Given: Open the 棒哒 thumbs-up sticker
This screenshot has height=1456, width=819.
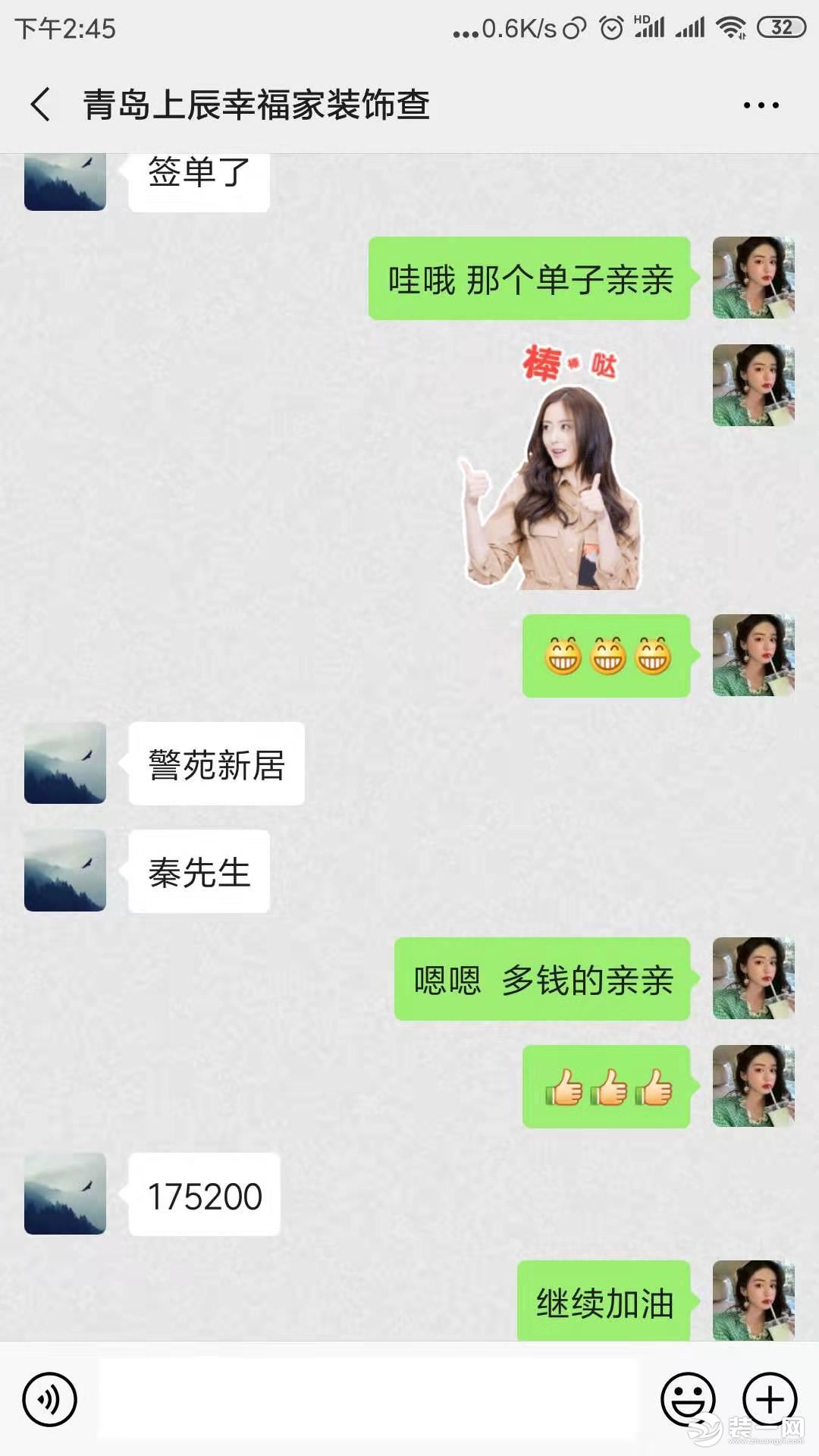Looking at the screenshot, I should [x=552, y=468].
